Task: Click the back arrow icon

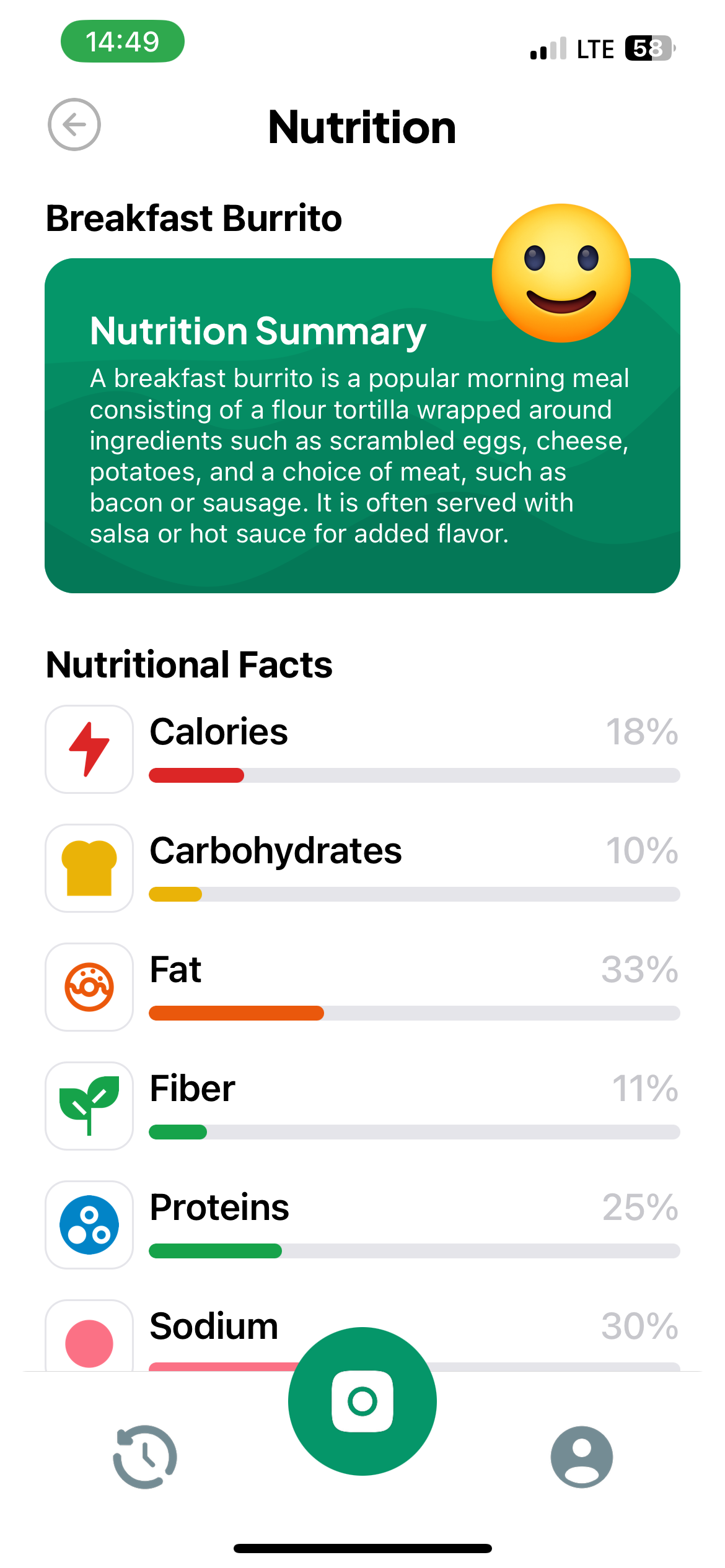Action: point(74,125)
